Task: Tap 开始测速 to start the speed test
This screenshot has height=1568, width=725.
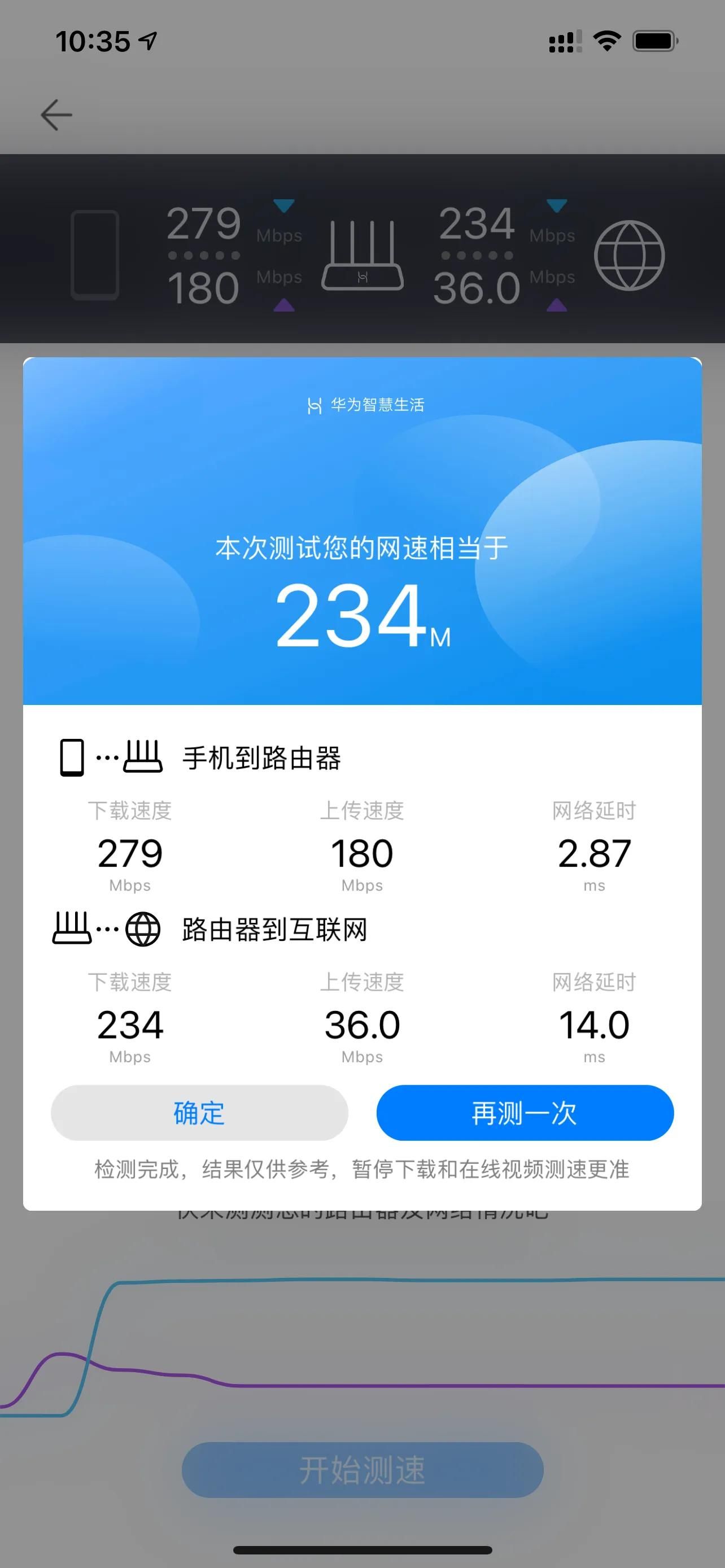Action: point(362,1469)
